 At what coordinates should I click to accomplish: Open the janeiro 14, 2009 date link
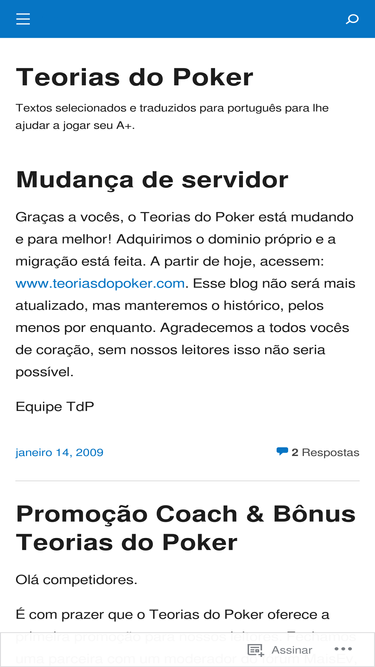point(60,452)
